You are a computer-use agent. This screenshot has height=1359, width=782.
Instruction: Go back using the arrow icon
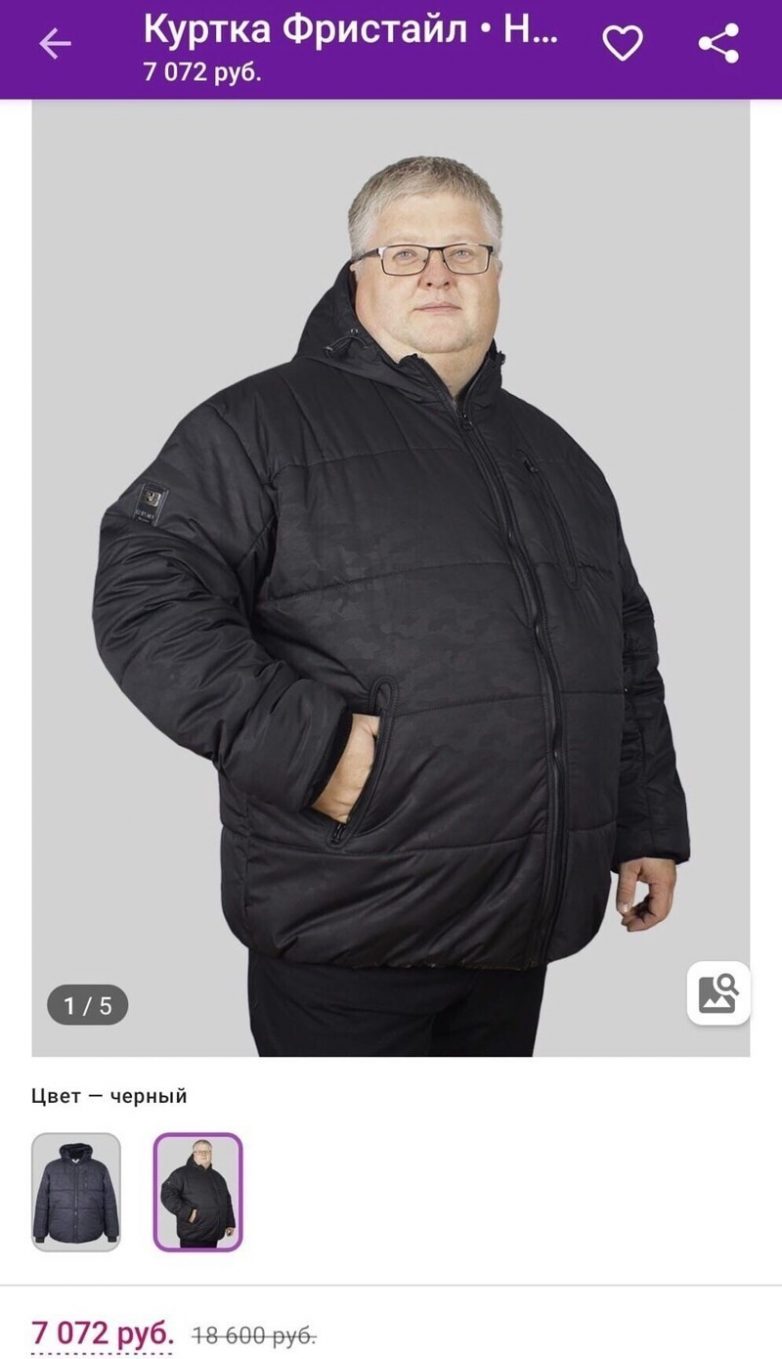(55, 43)
